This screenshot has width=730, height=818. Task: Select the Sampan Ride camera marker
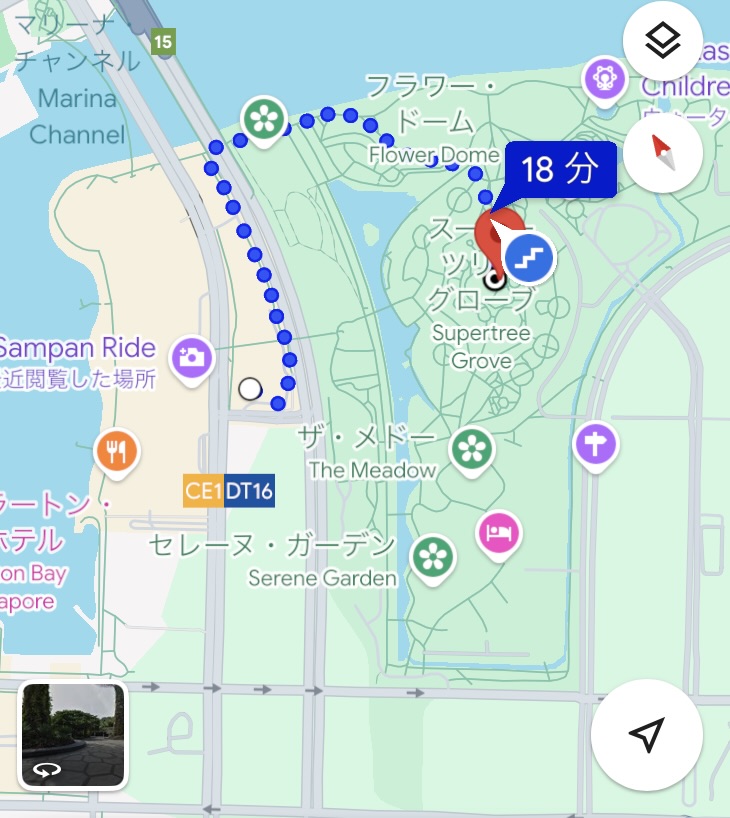191,355
